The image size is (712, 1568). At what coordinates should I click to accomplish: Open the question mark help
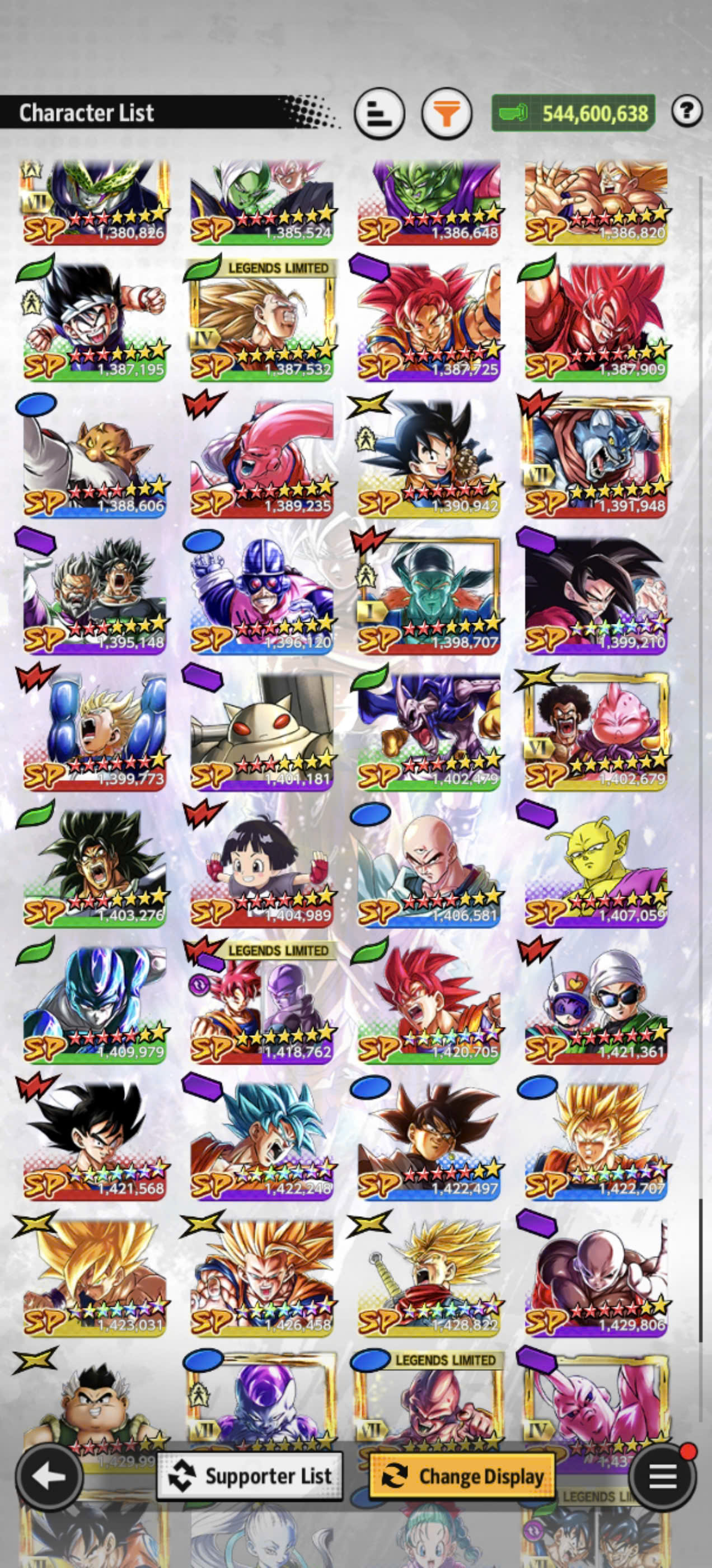[687, 111]
